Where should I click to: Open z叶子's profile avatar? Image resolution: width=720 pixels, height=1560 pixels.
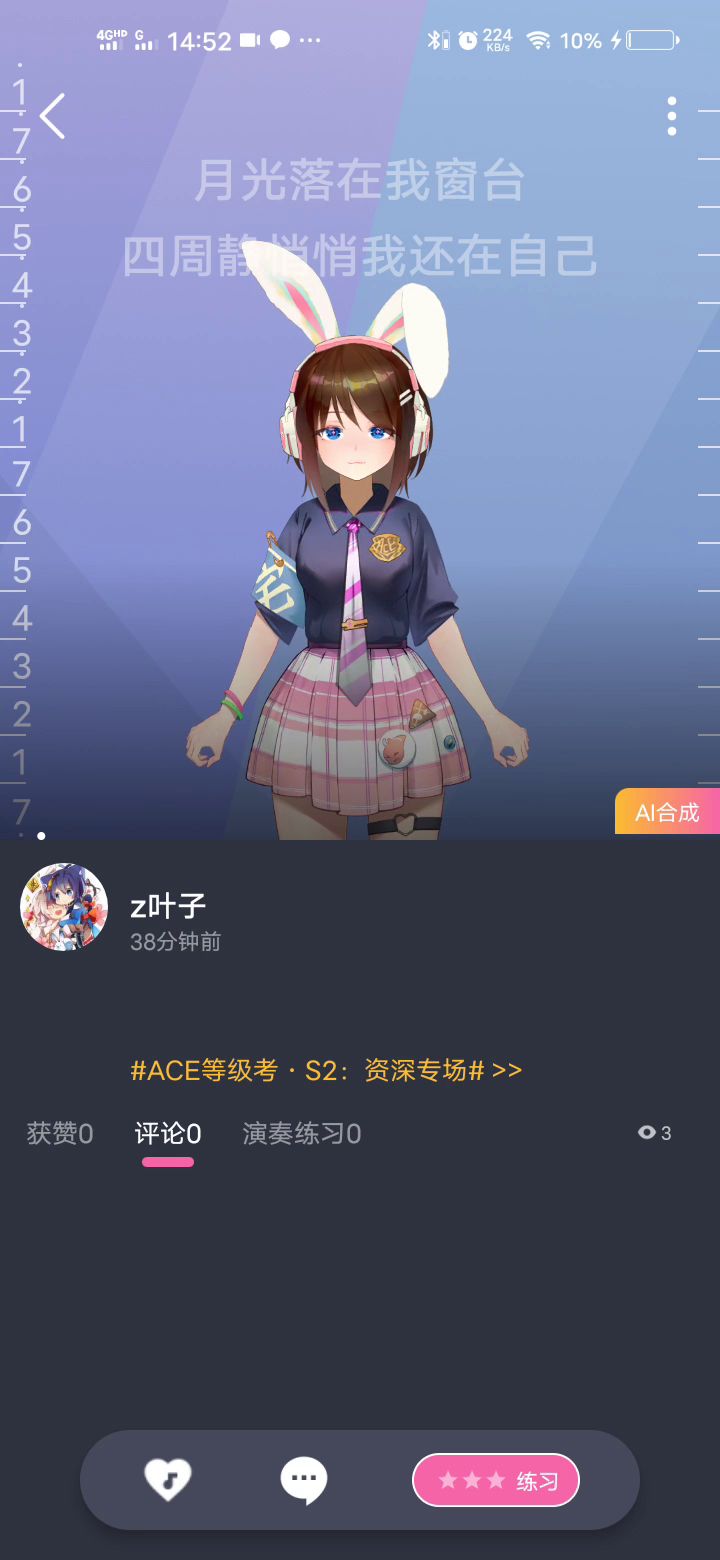(x=64, y=907)
